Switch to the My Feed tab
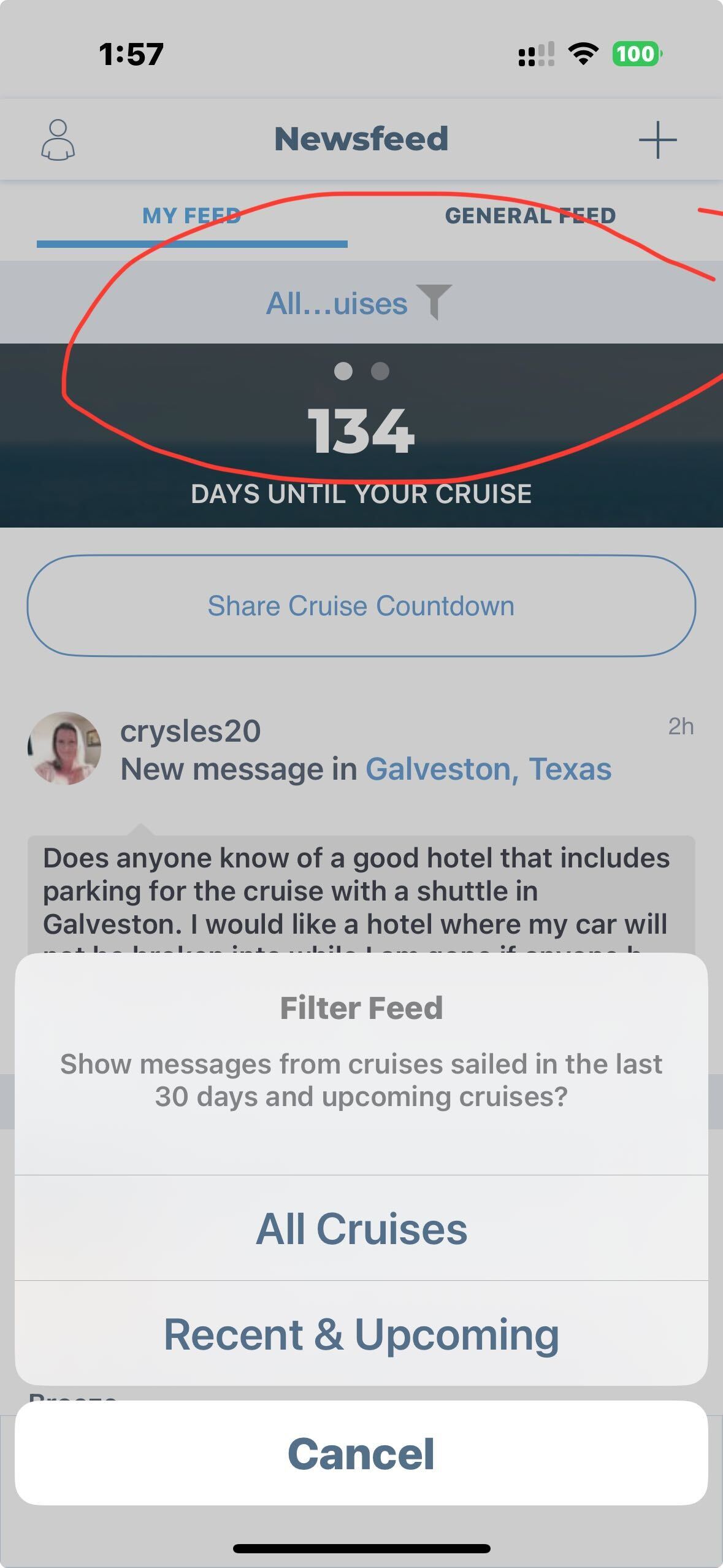This screenshot has width=723, height=1568. point(191,216)
